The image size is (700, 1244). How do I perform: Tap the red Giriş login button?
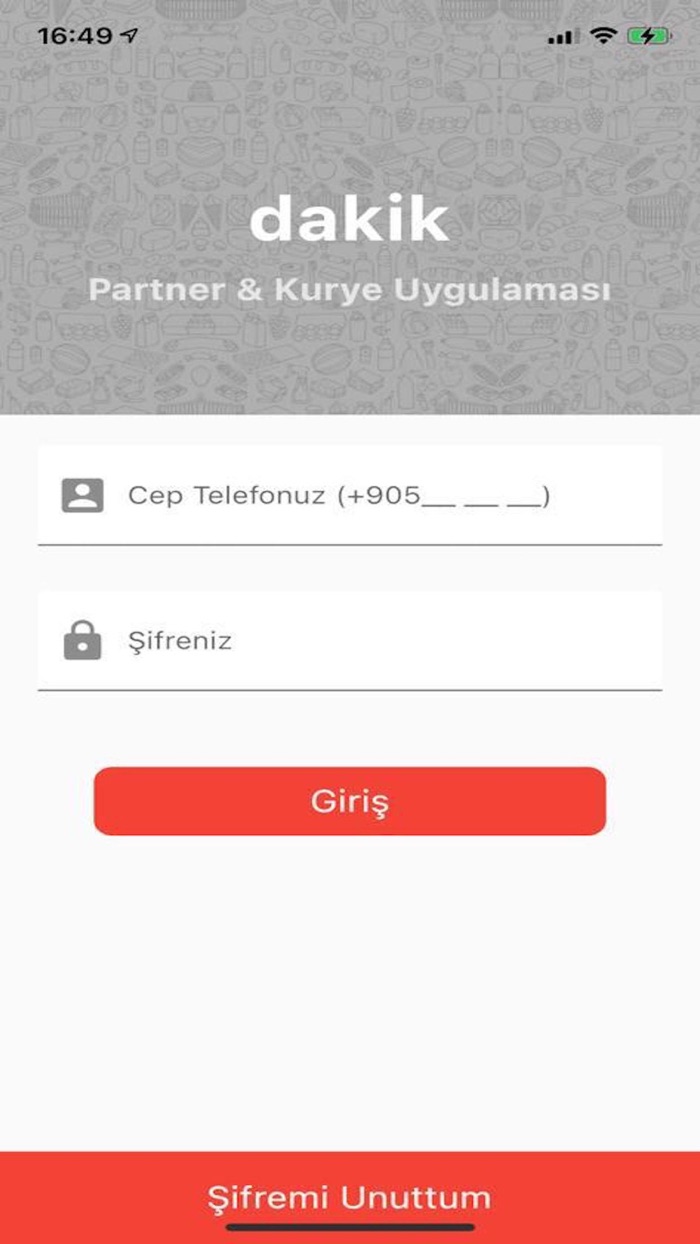(350, 801)
